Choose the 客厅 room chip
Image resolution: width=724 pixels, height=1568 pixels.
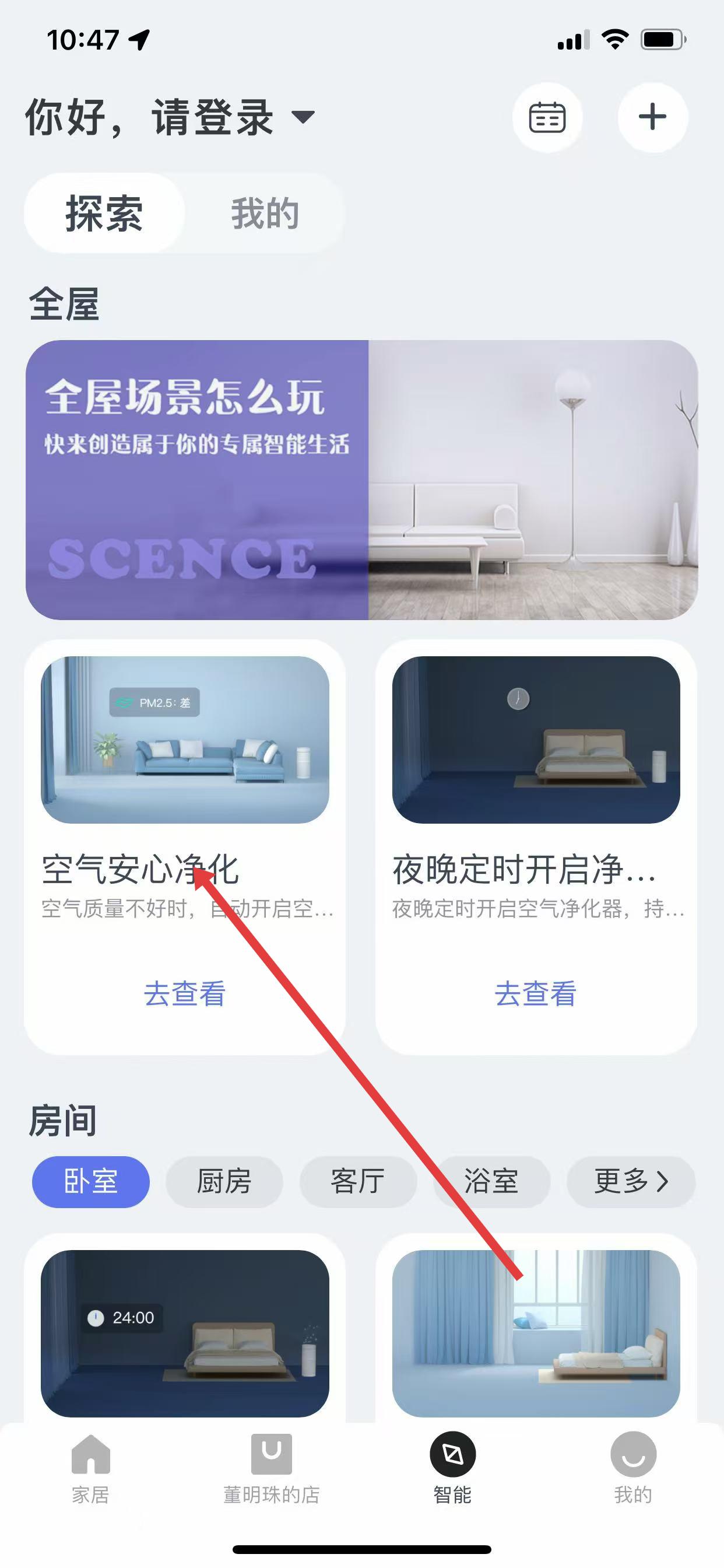(358, 1181)
